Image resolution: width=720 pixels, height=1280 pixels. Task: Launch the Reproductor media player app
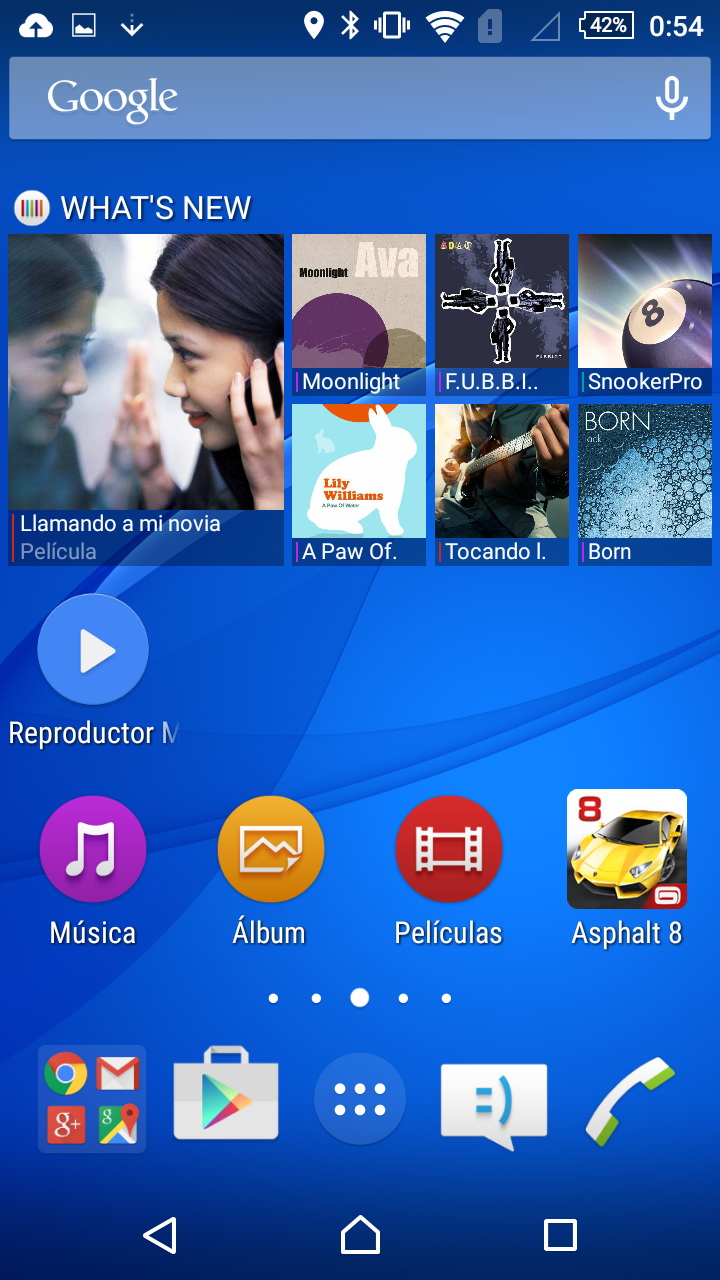(93, 651)
